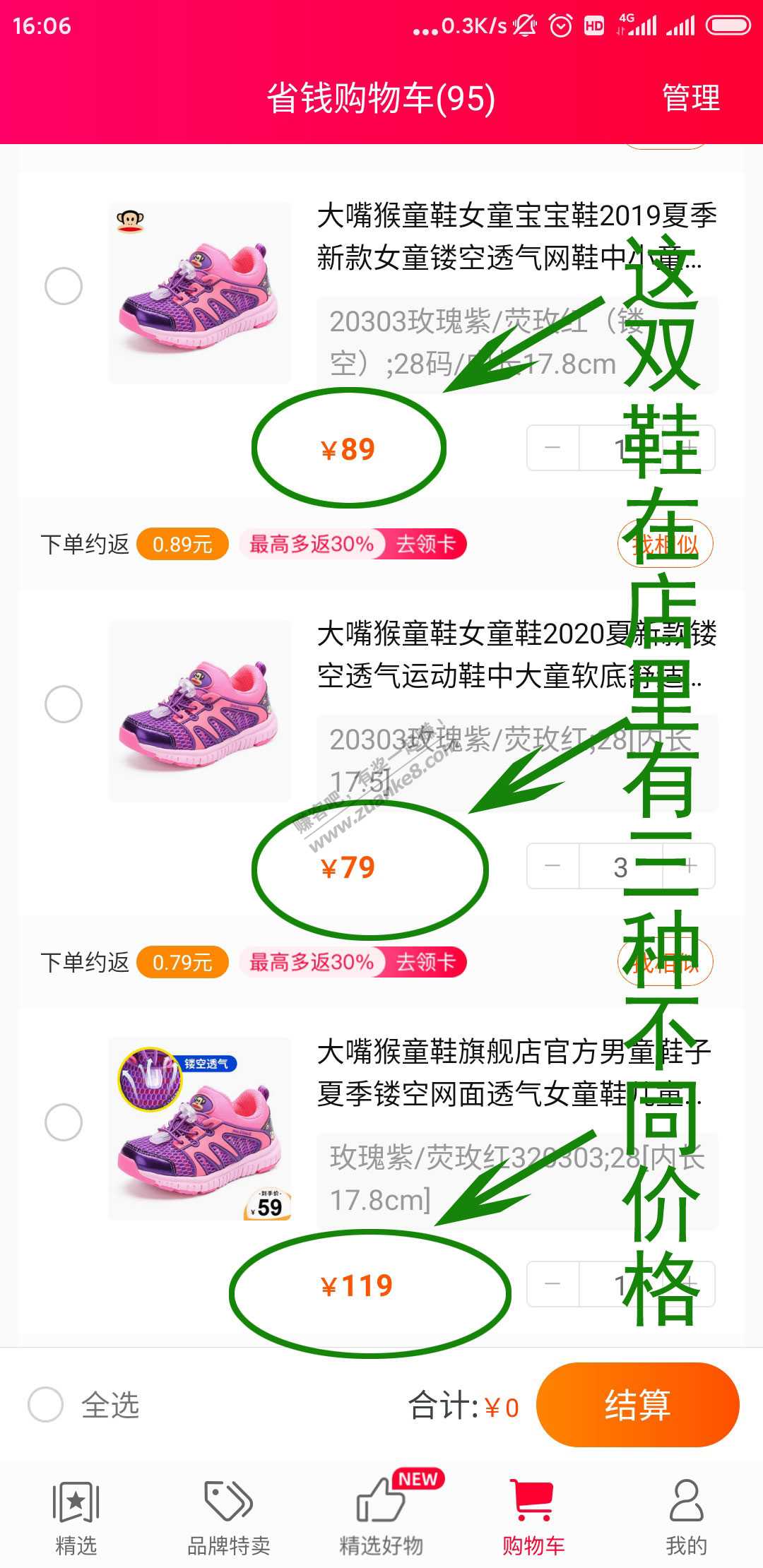Select the ¥119 shoe item checkbox
Viewport: 763px width, 1568px height.
click(64, 1122)
